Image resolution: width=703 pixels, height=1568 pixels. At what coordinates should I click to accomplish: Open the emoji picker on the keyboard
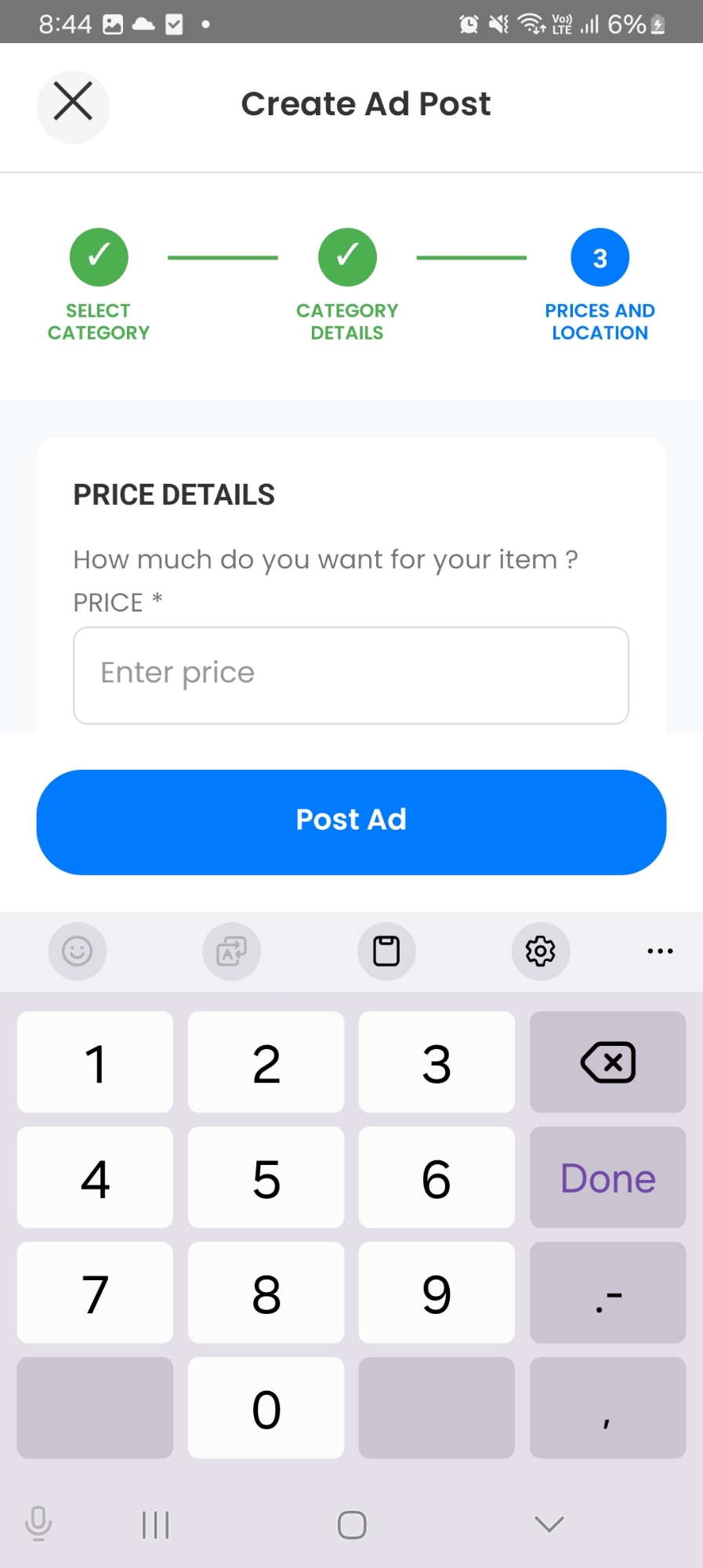pyautogui.click(x=77, y=951)
